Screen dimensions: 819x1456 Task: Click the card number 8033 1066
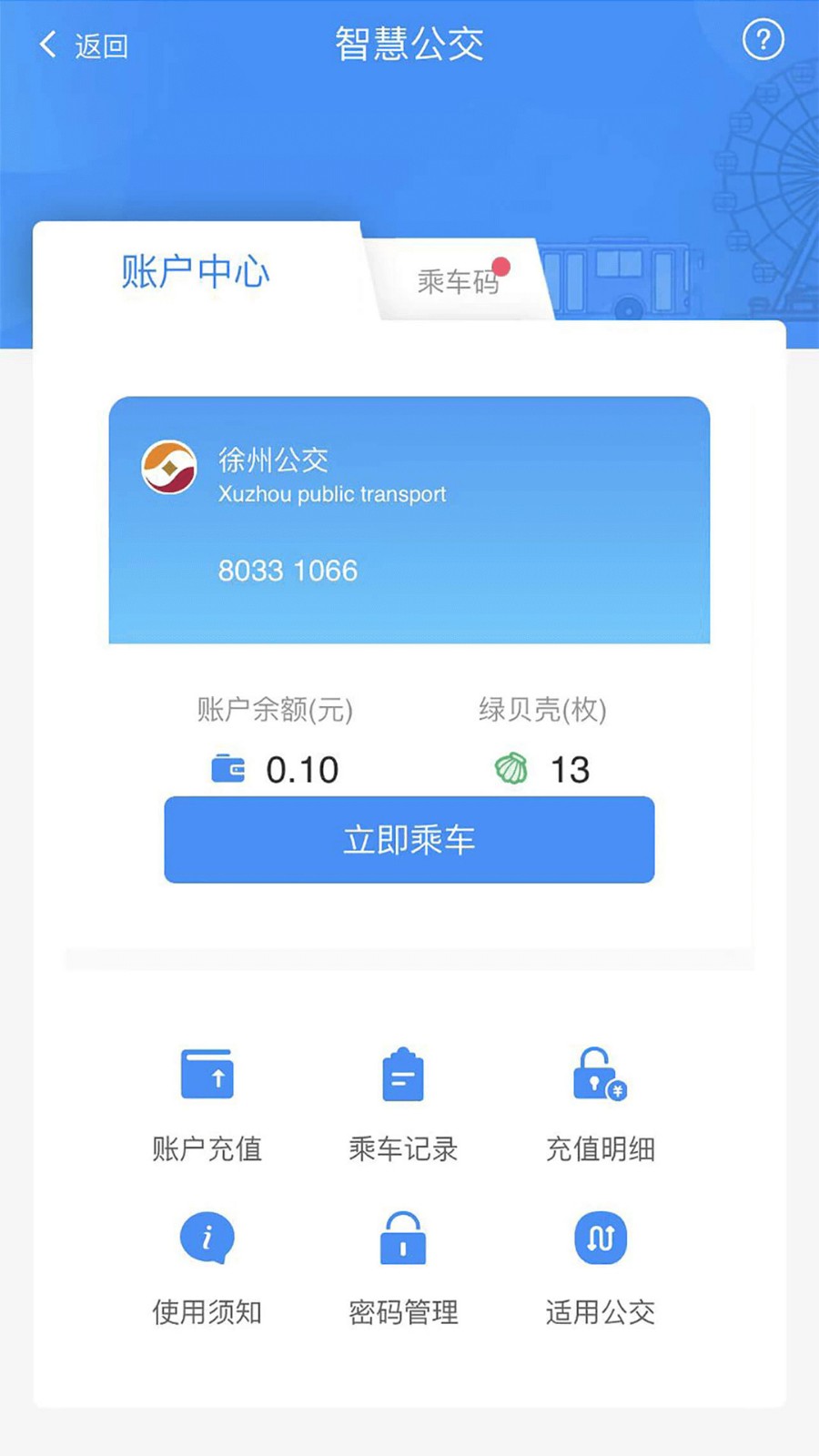point(287,571)
